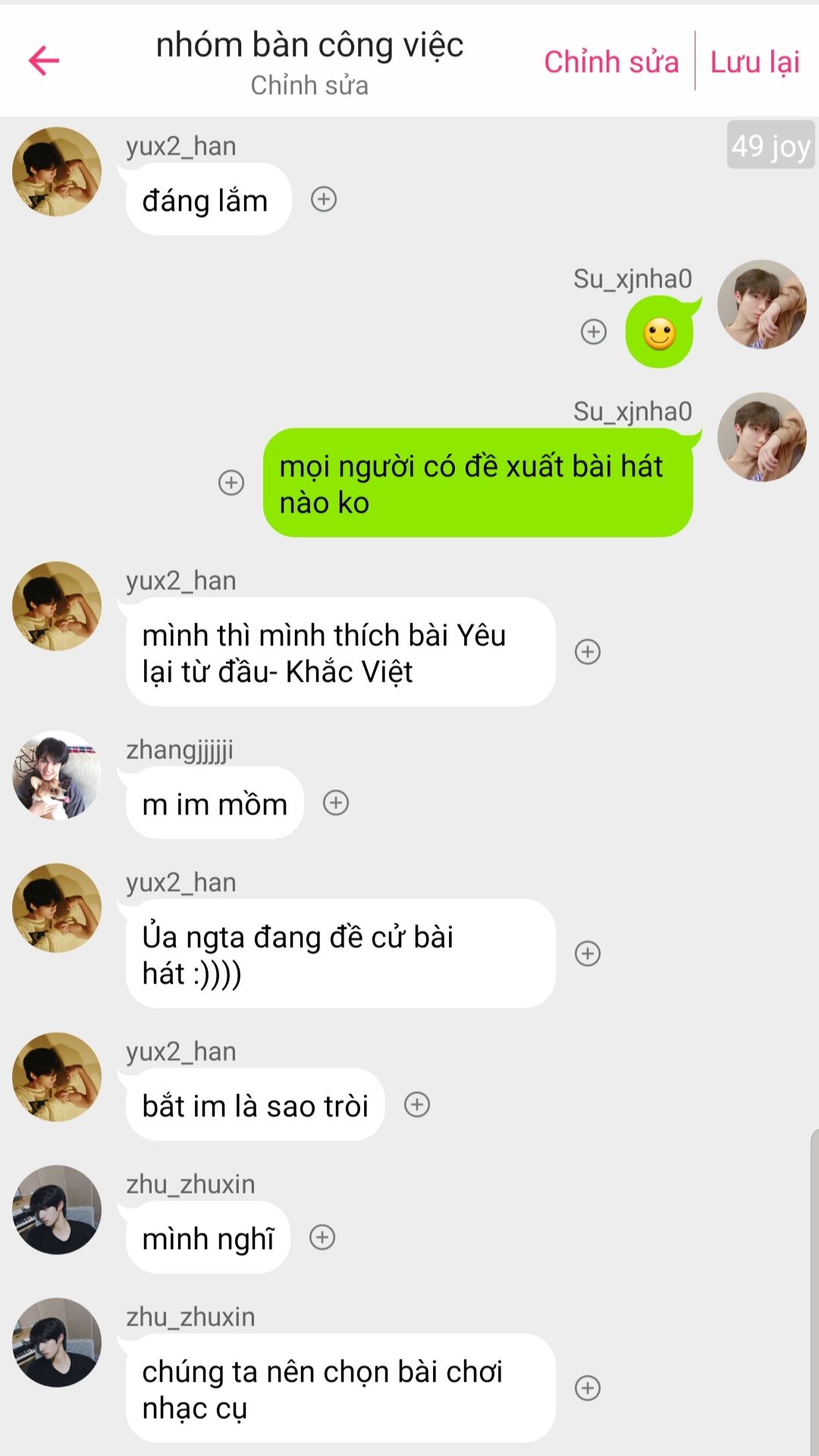Tap Lưu lại to save

click(755, 62)
